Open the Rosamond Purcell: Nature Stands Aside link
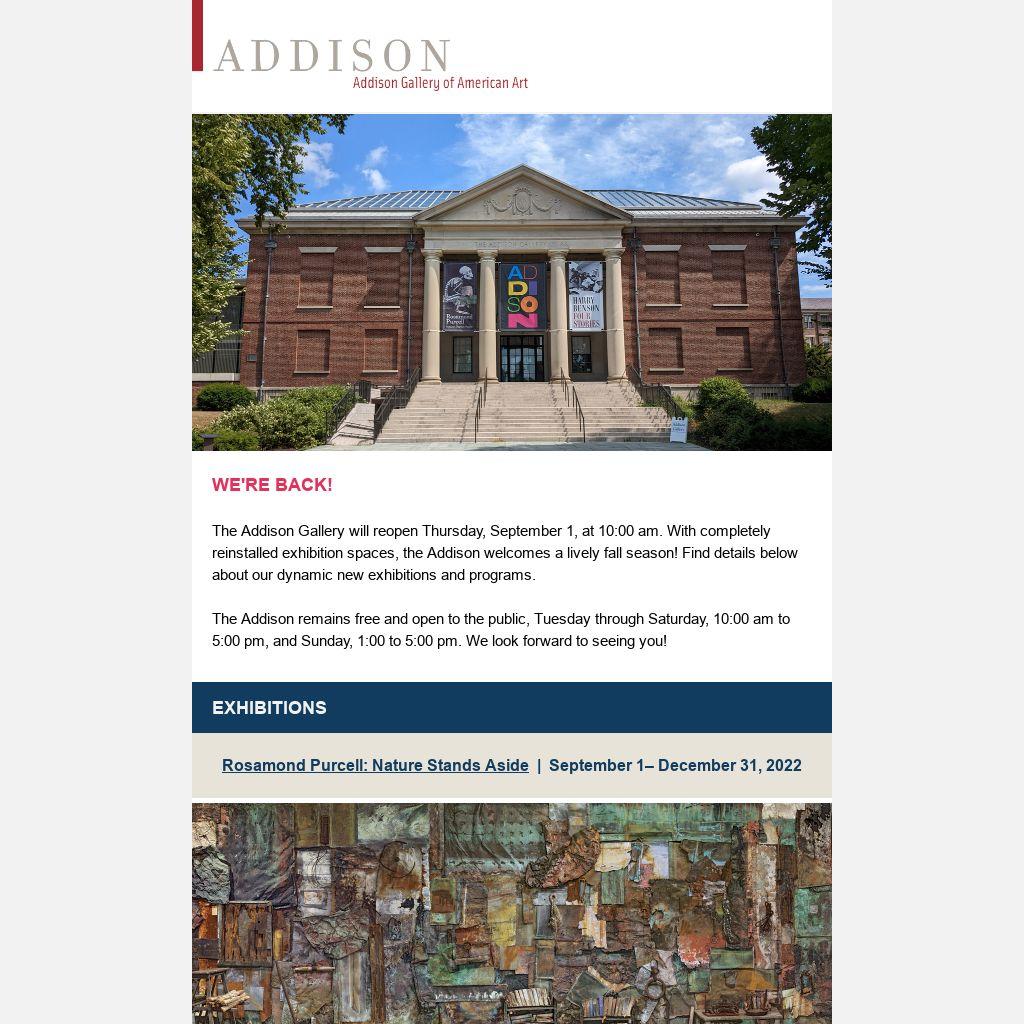This screenshot has width=1024, height=1024. point(375,765)
